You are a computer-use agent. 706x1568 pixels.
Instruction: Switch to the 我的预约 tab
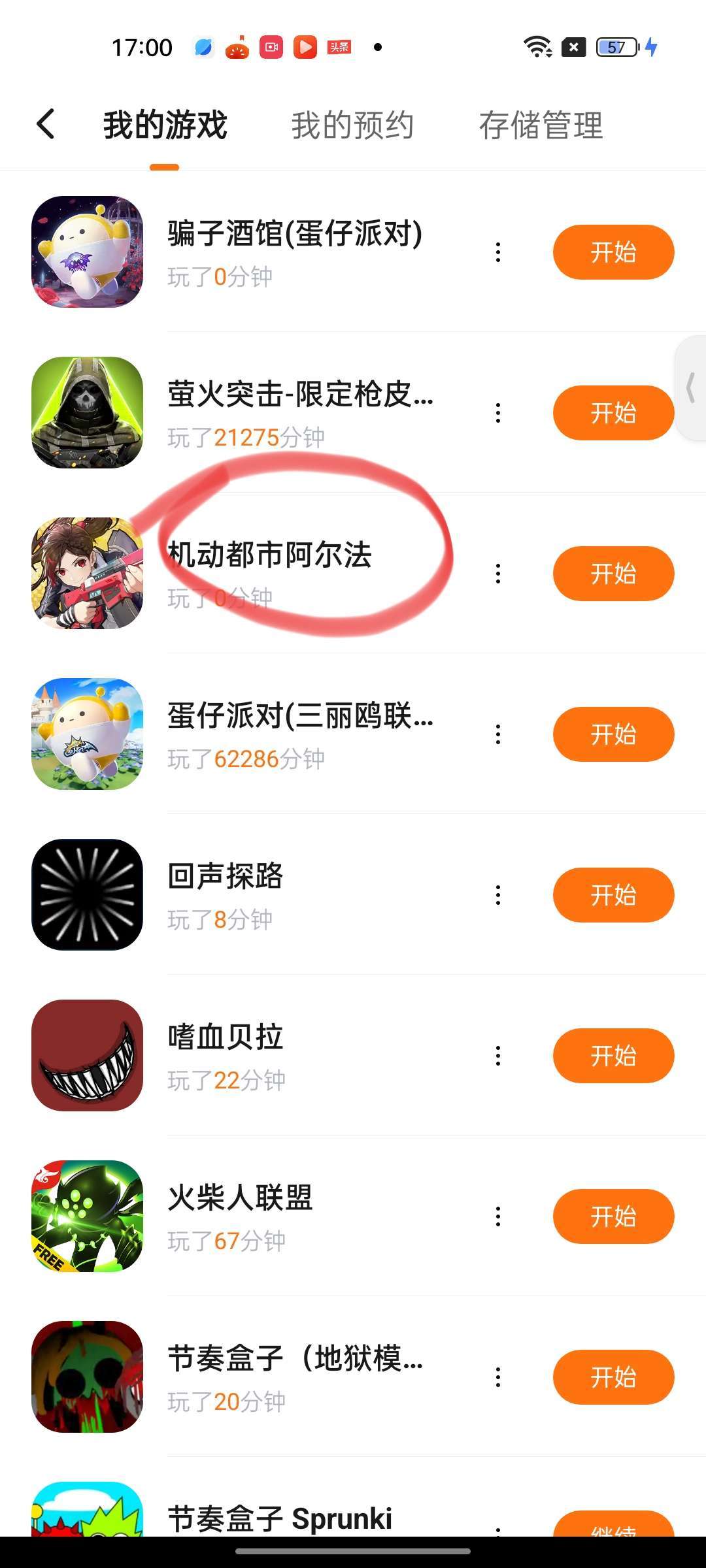(352, 125)
